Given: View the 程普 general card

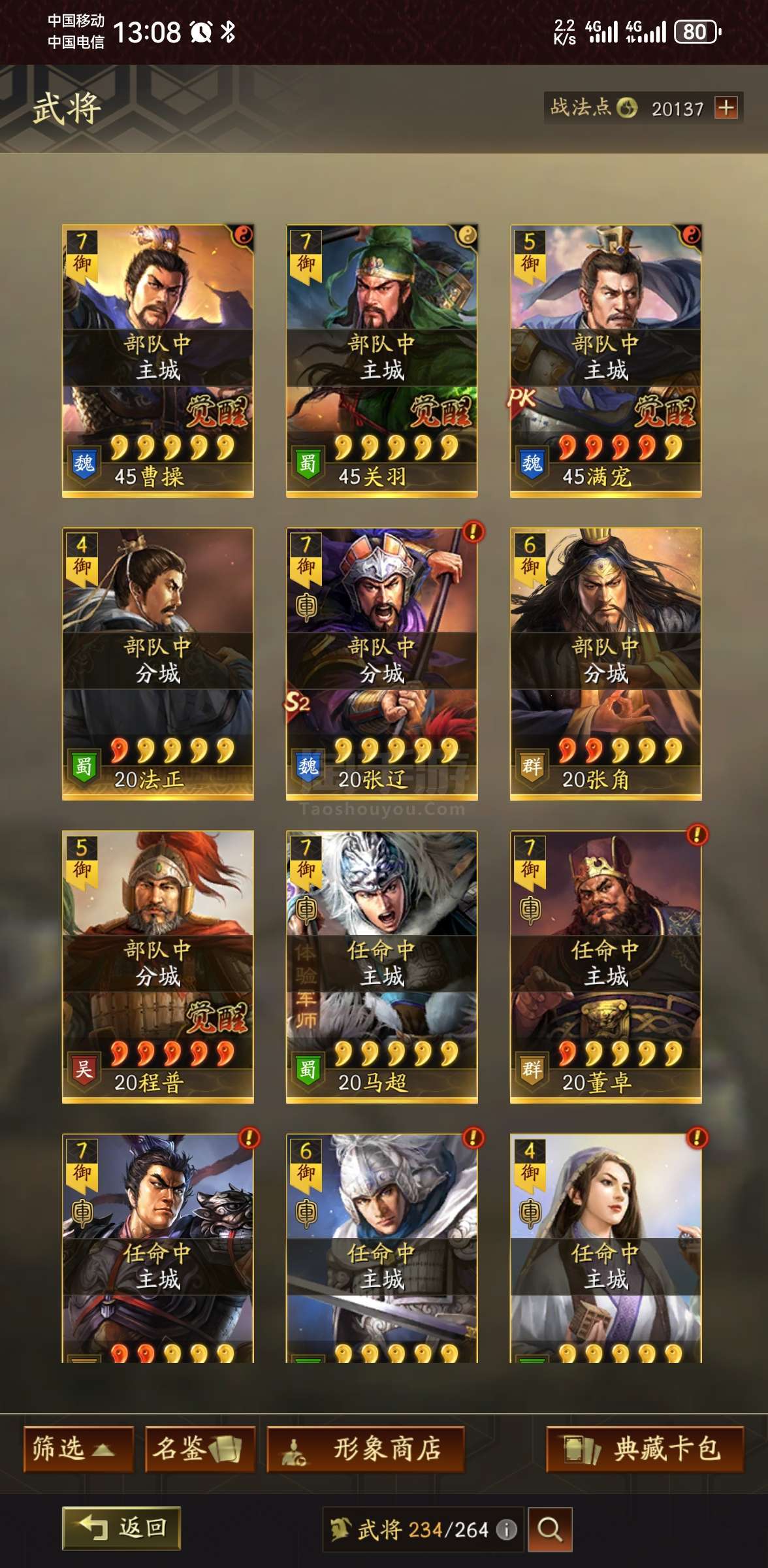Looking at the screenshot, I should pos(158,967).
